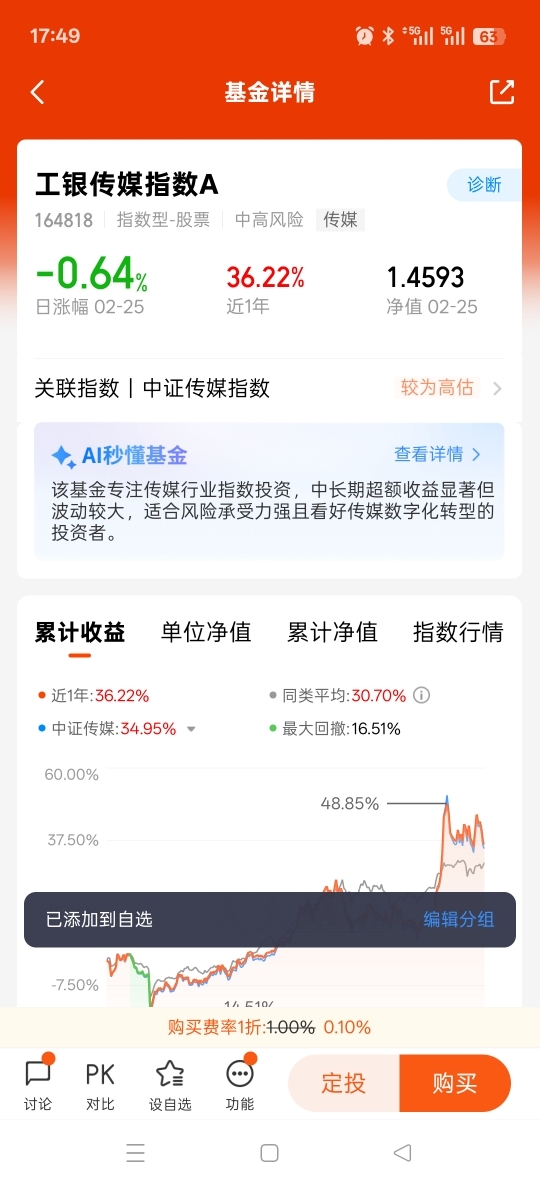
Task: Open the 传媒 sector tag
Action: click(x=340, y=219)
